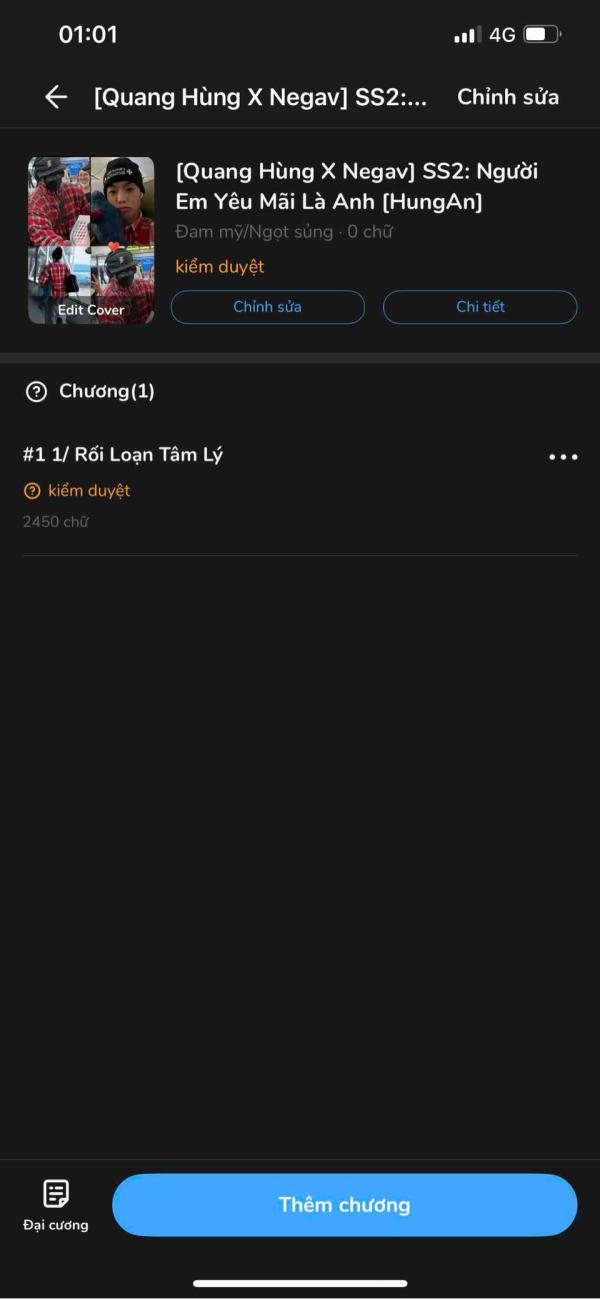
Task: Open the Chi tiết details button
Action: click(480, 307)
